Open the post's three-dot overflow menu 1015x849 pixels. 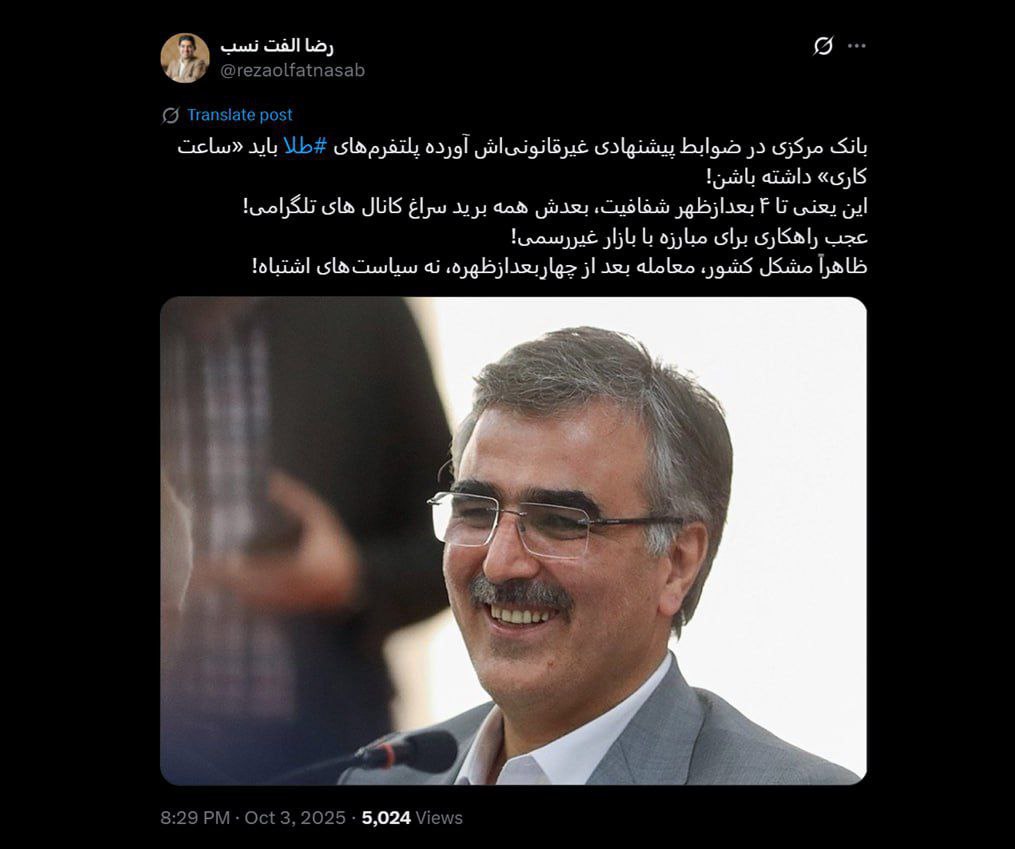tap(856, 46)
